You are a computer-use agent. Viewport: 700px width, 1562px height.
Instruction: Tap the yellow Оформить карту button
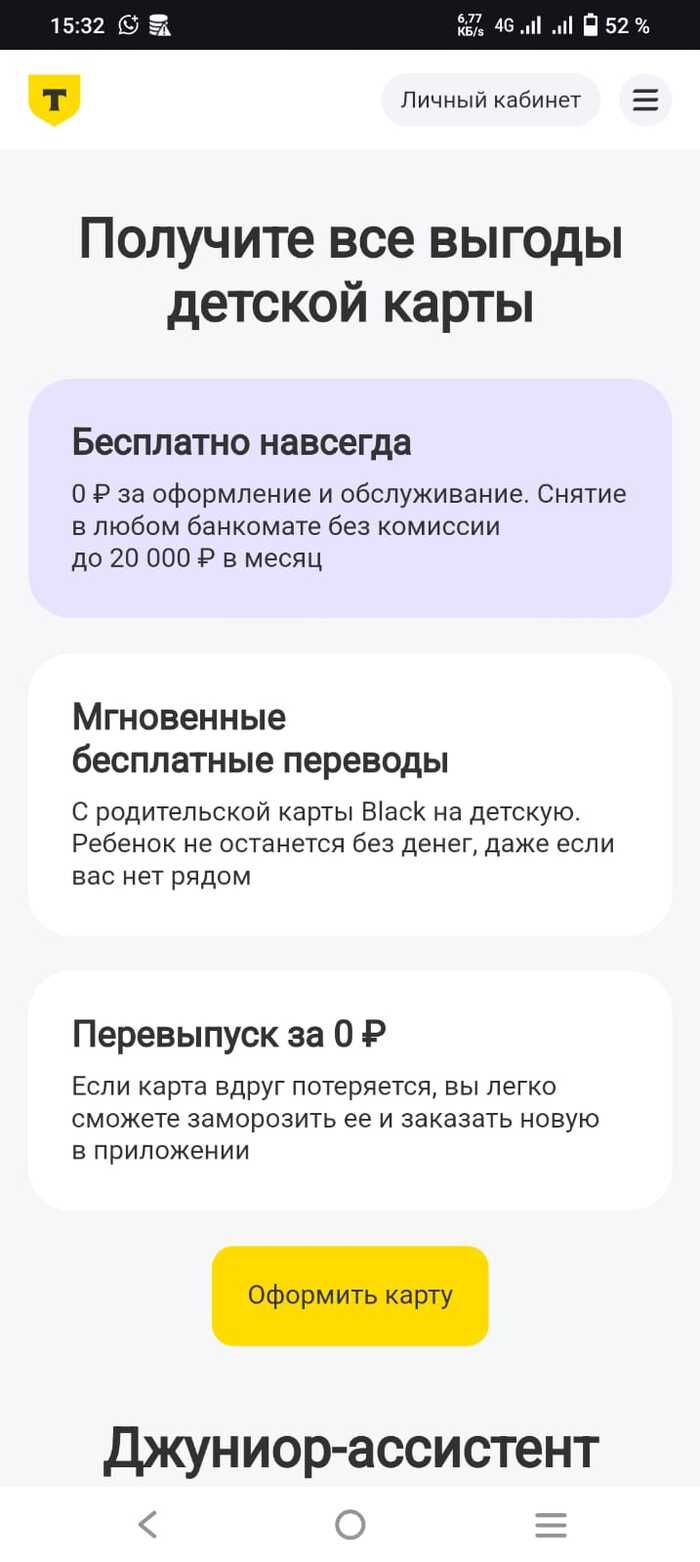click(350, 1295)
